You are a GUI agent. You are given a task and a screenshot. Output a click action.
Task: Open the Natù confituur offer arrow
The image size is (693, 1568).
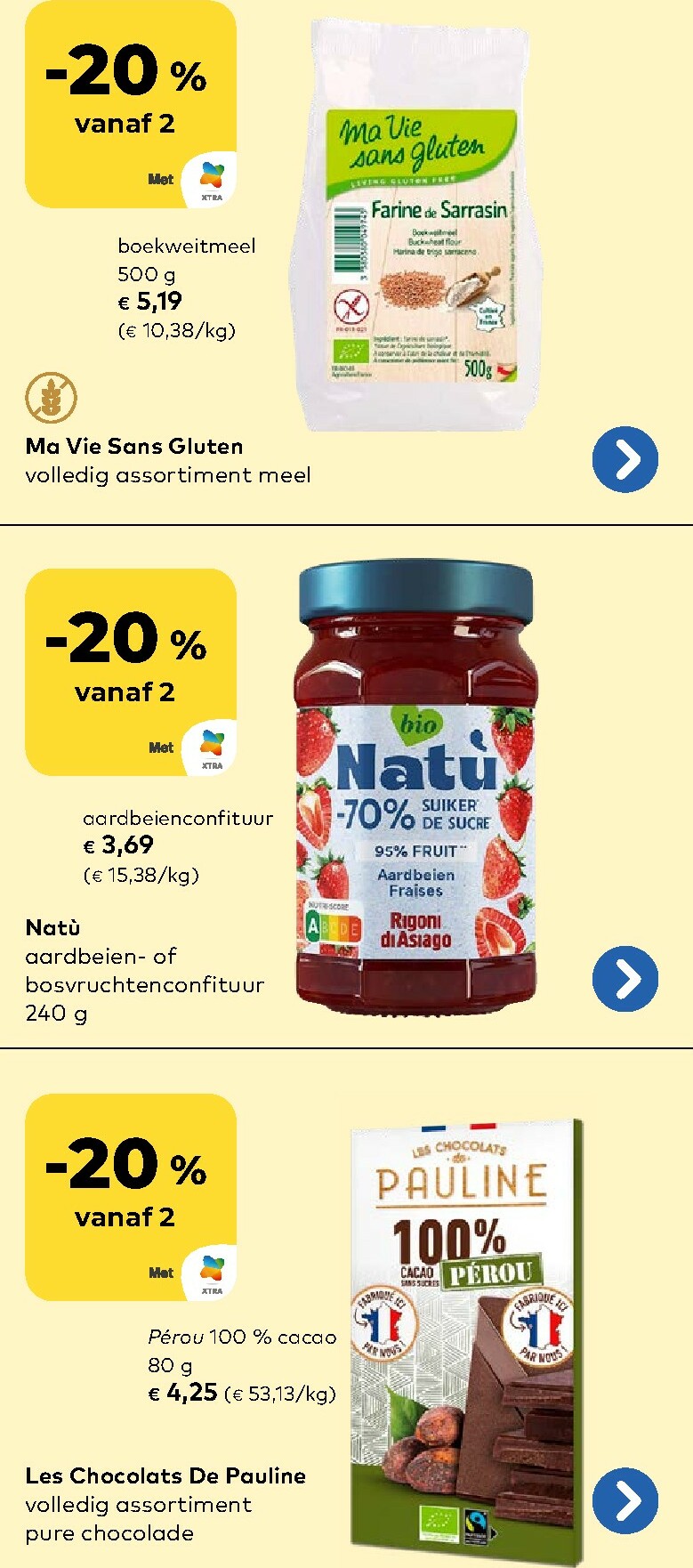point(625,979)
